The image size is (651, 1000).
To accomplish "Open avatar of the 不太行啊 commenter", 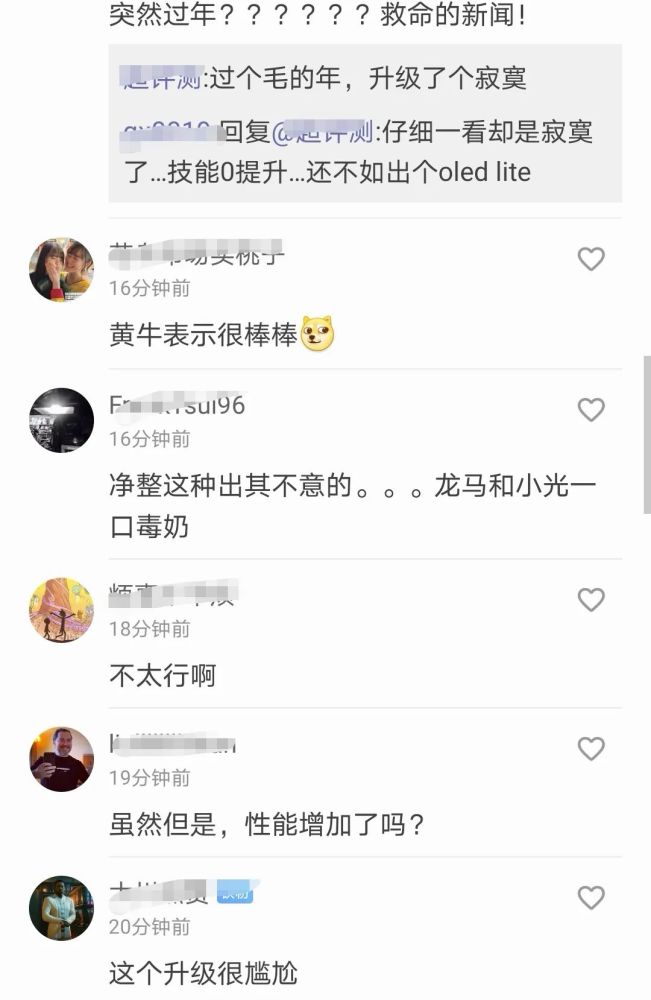I will tap(61, 610).
